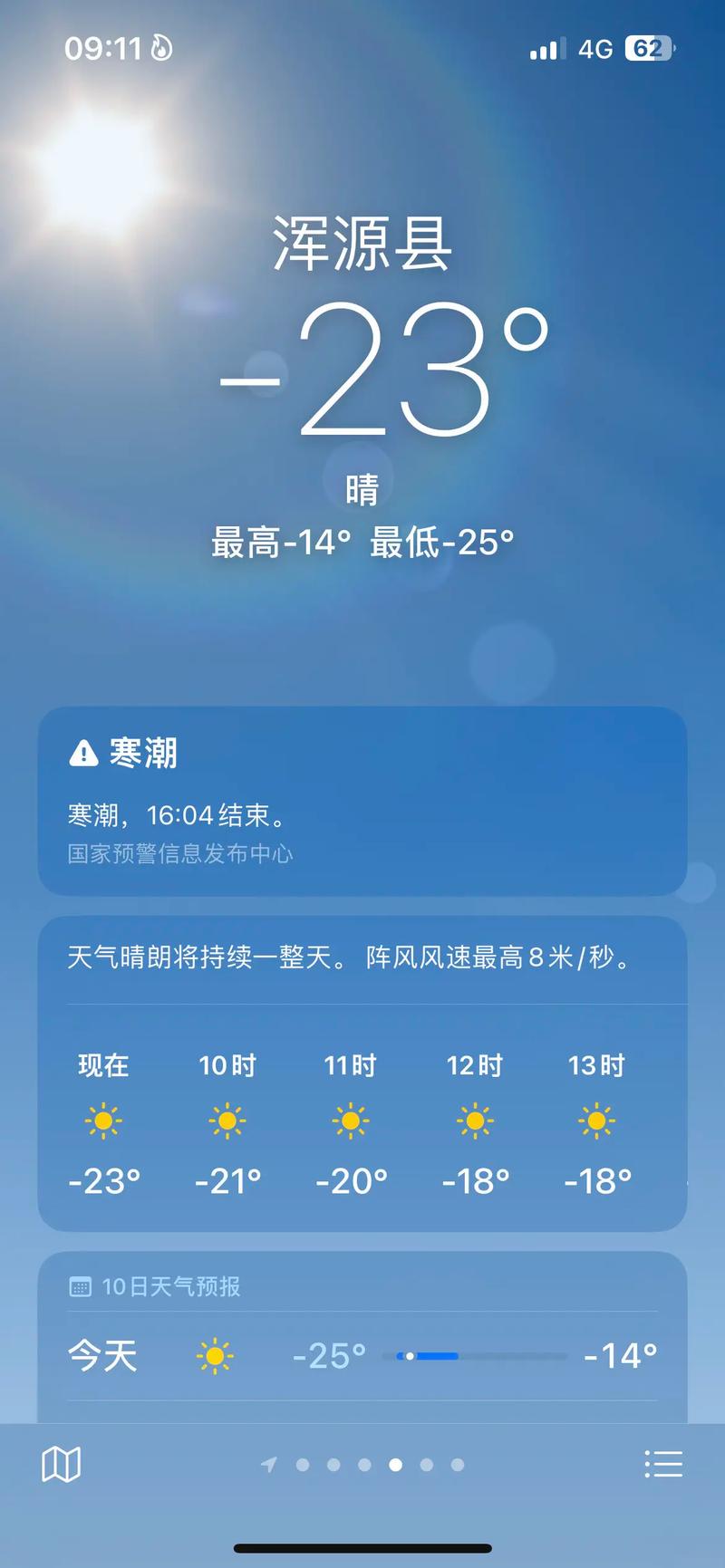Open the city list view
725x1568 pixels.
tap(664, 1462)
